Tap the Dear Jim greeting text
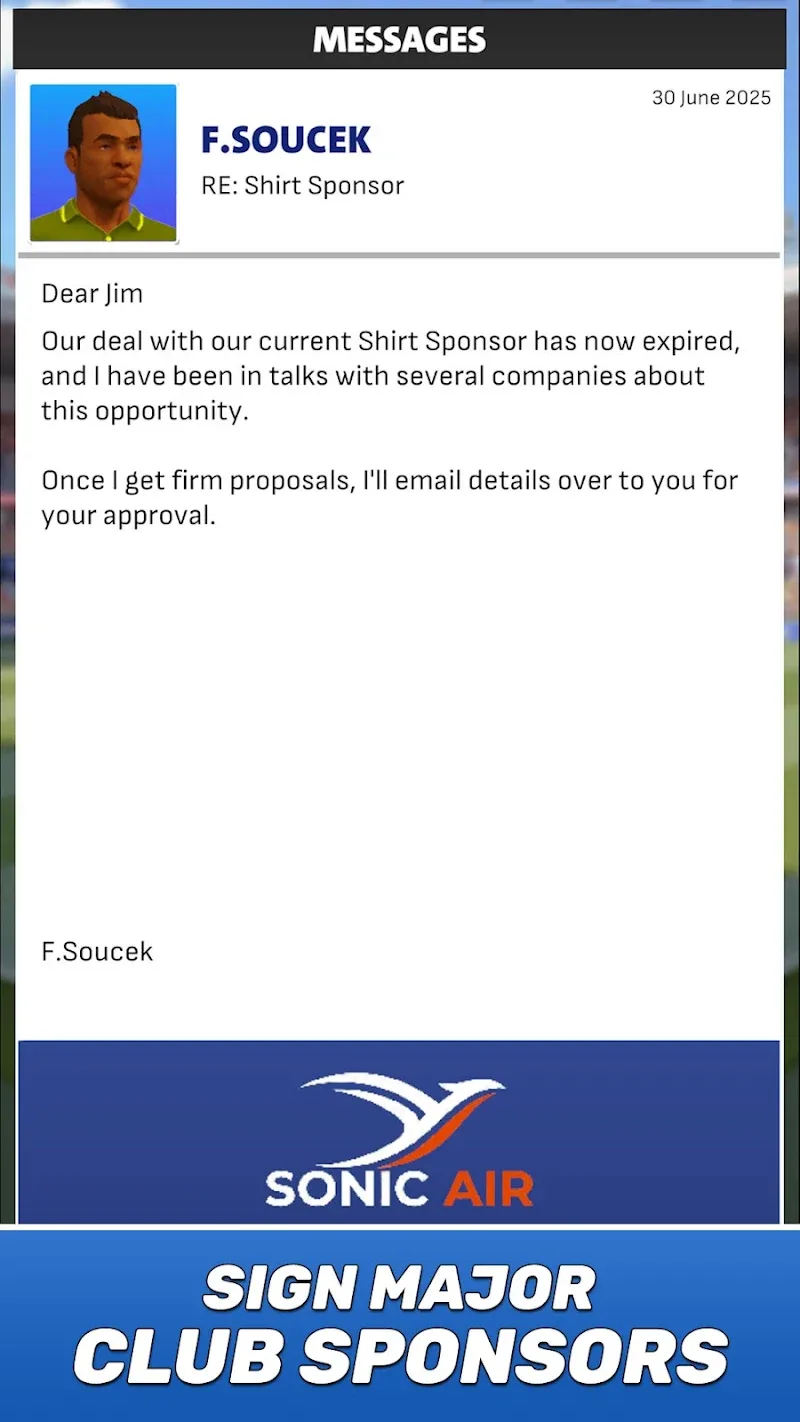800x1422 pixels. 92,293
